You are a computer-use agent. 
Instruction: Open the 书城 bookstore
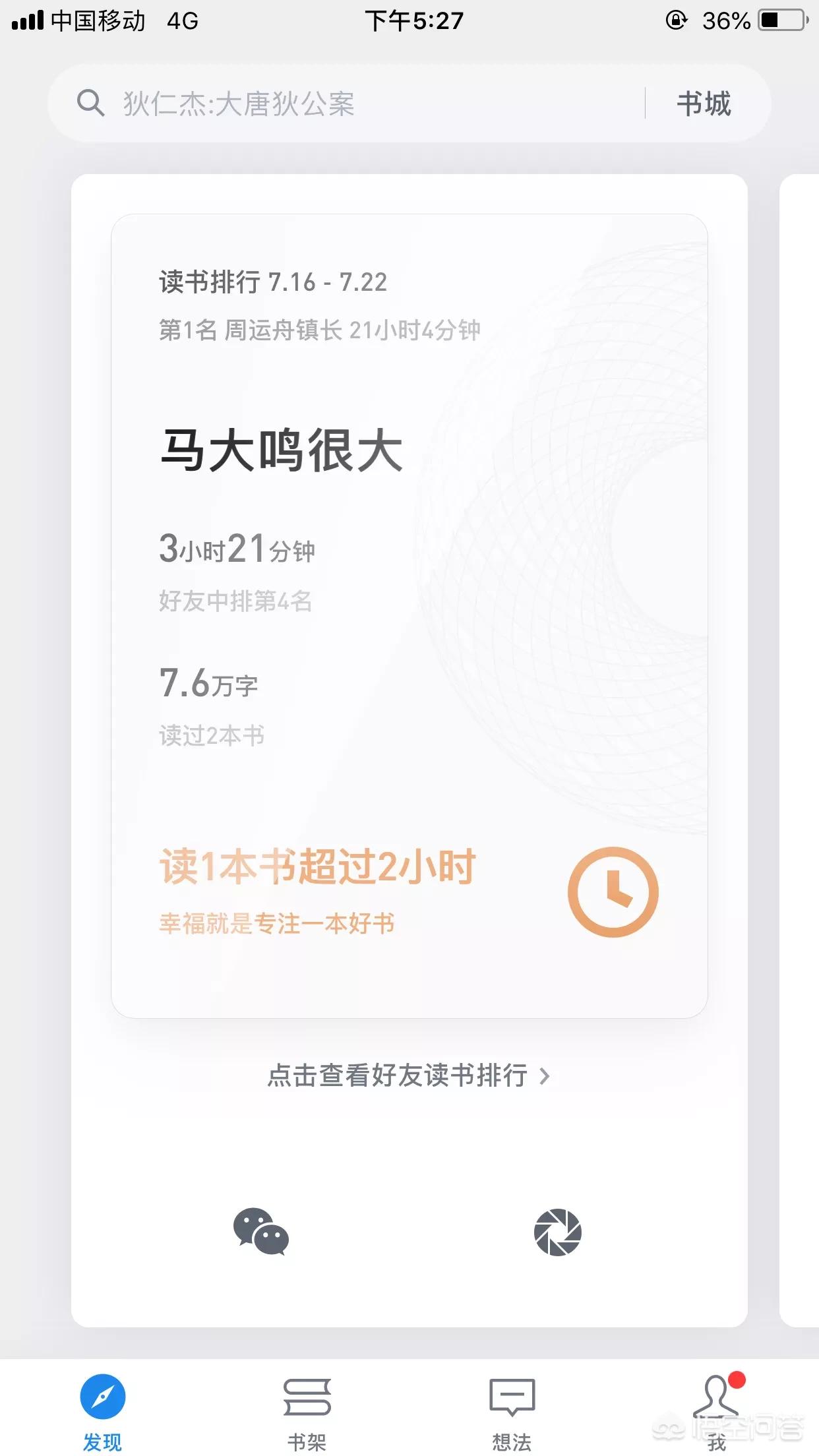coord(704,104)
